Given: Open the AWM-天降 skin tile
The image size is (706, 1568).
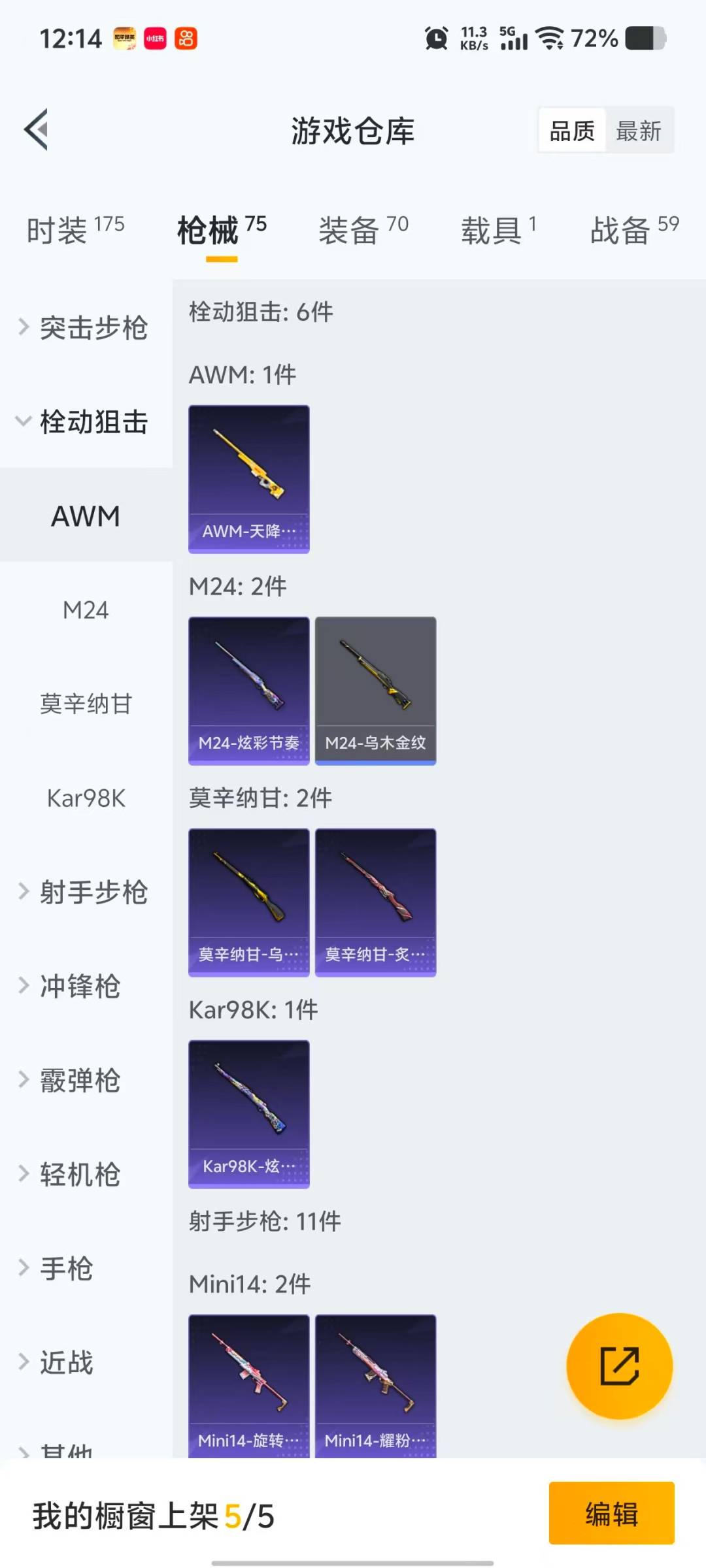Looking at the screenshot, I should tap(249, 479).
